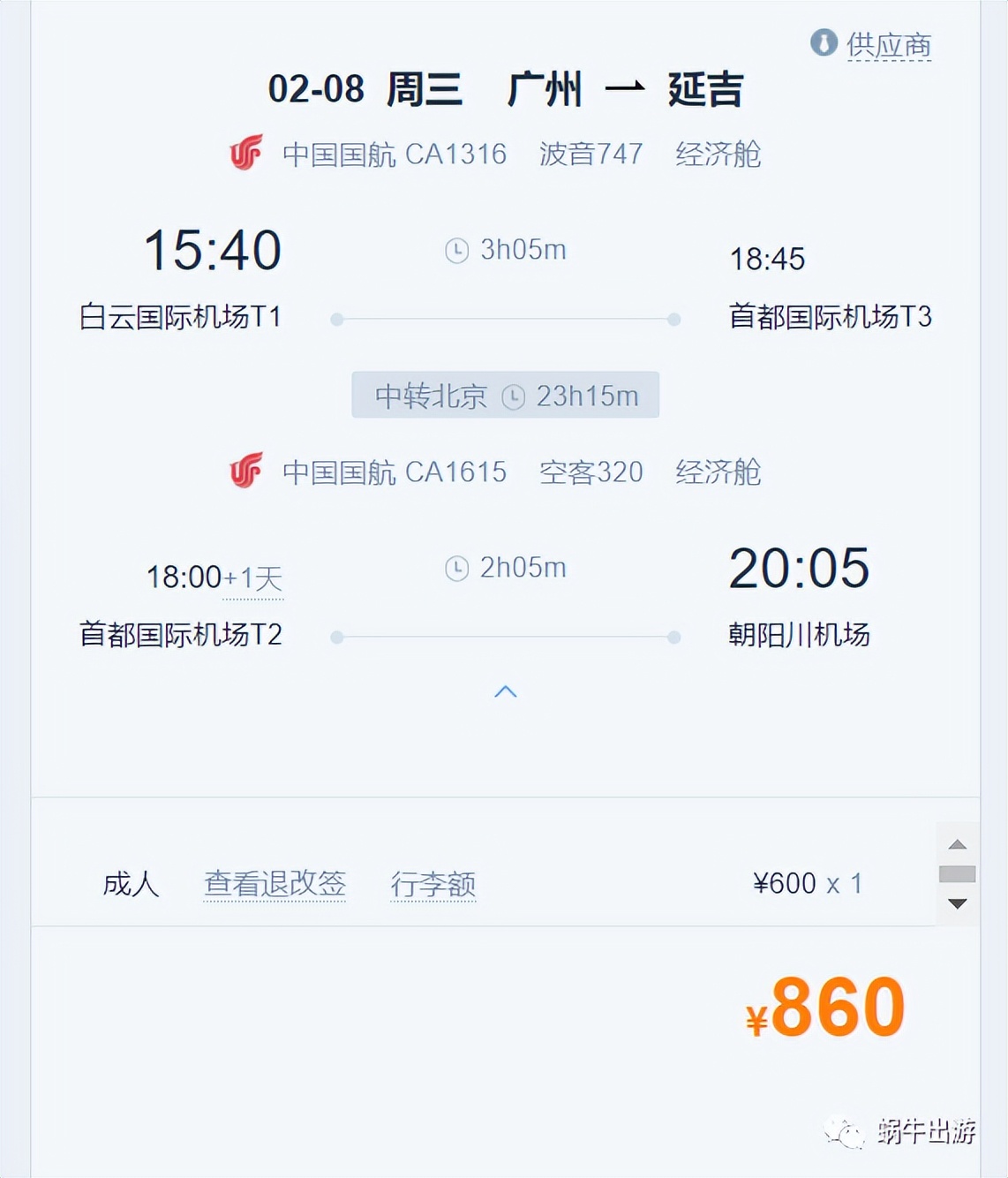
Task: Click the clock icon beside 3h05m duration
Action: (455, 250)
